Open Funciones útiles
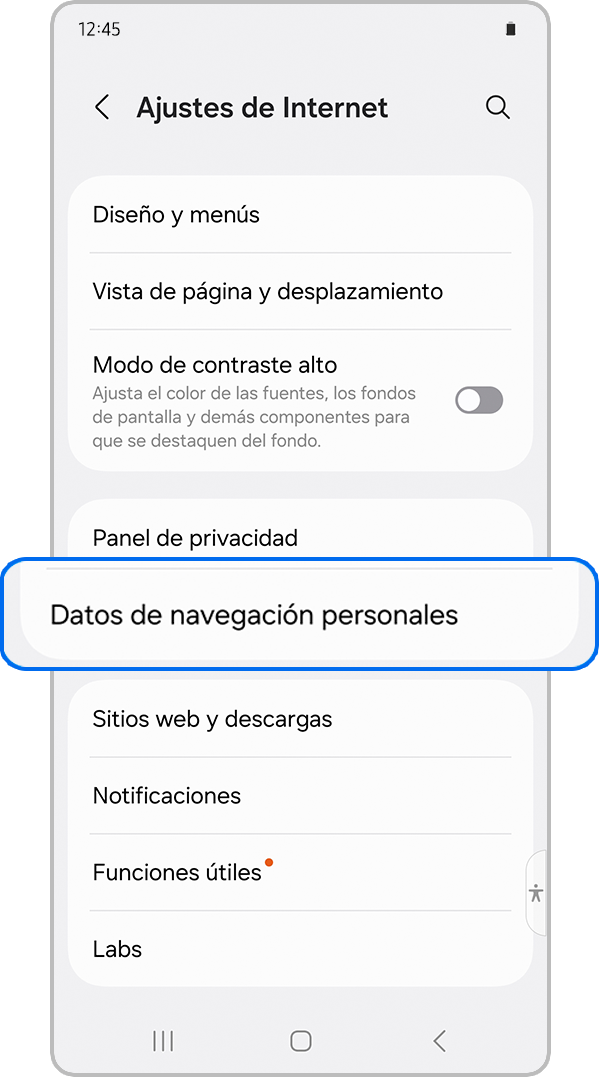The width and height of the screenshot is (600, 1077). tap(300, 872)
